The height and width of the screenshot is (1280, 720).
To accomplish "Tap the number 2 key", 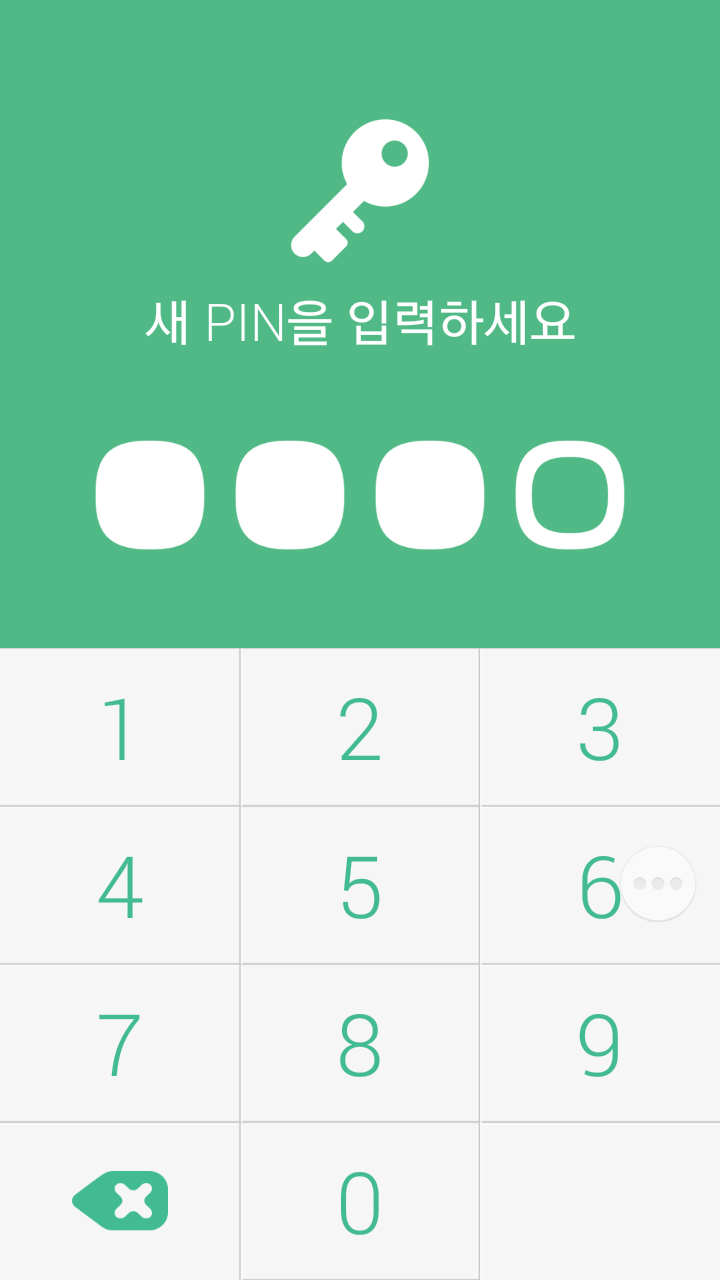I will pos(360,728).
